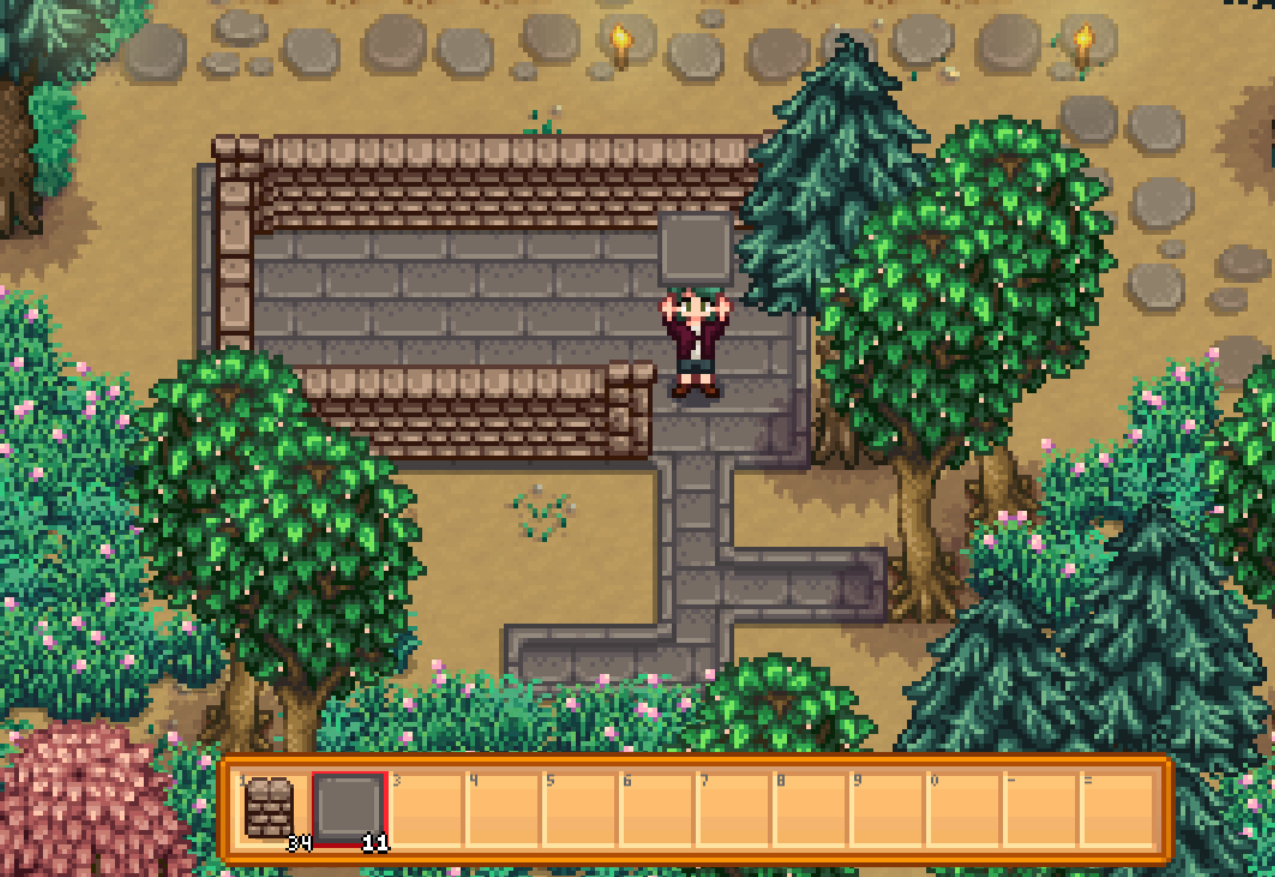
Task: Select empty hotbar slot 0
Action: click(x=965, y=808)
